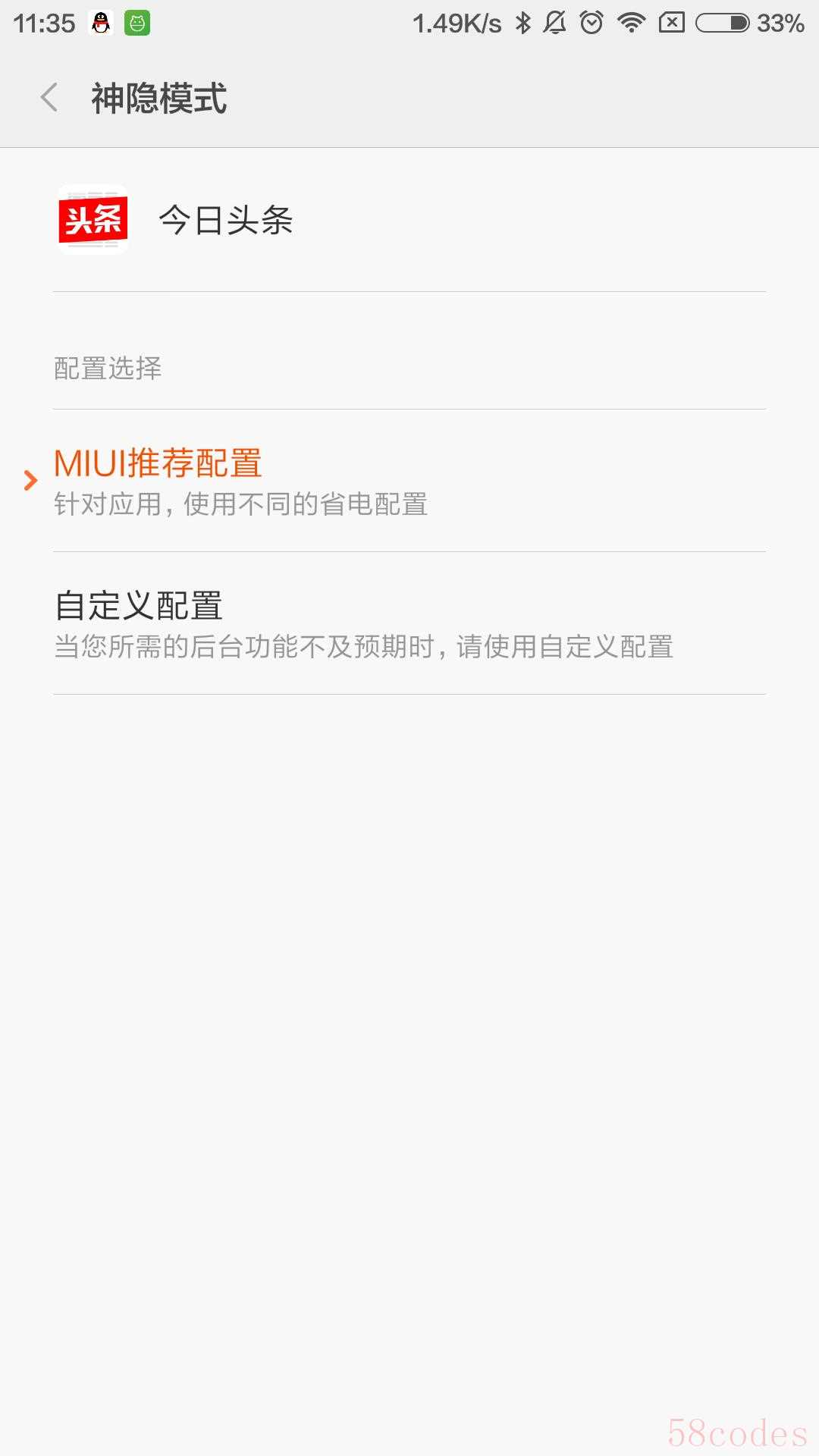Image resolution: width=819 pixels, height=1456 pixels.
Task: Choose 自定义配置 option
Action: (x=409, y=623)
